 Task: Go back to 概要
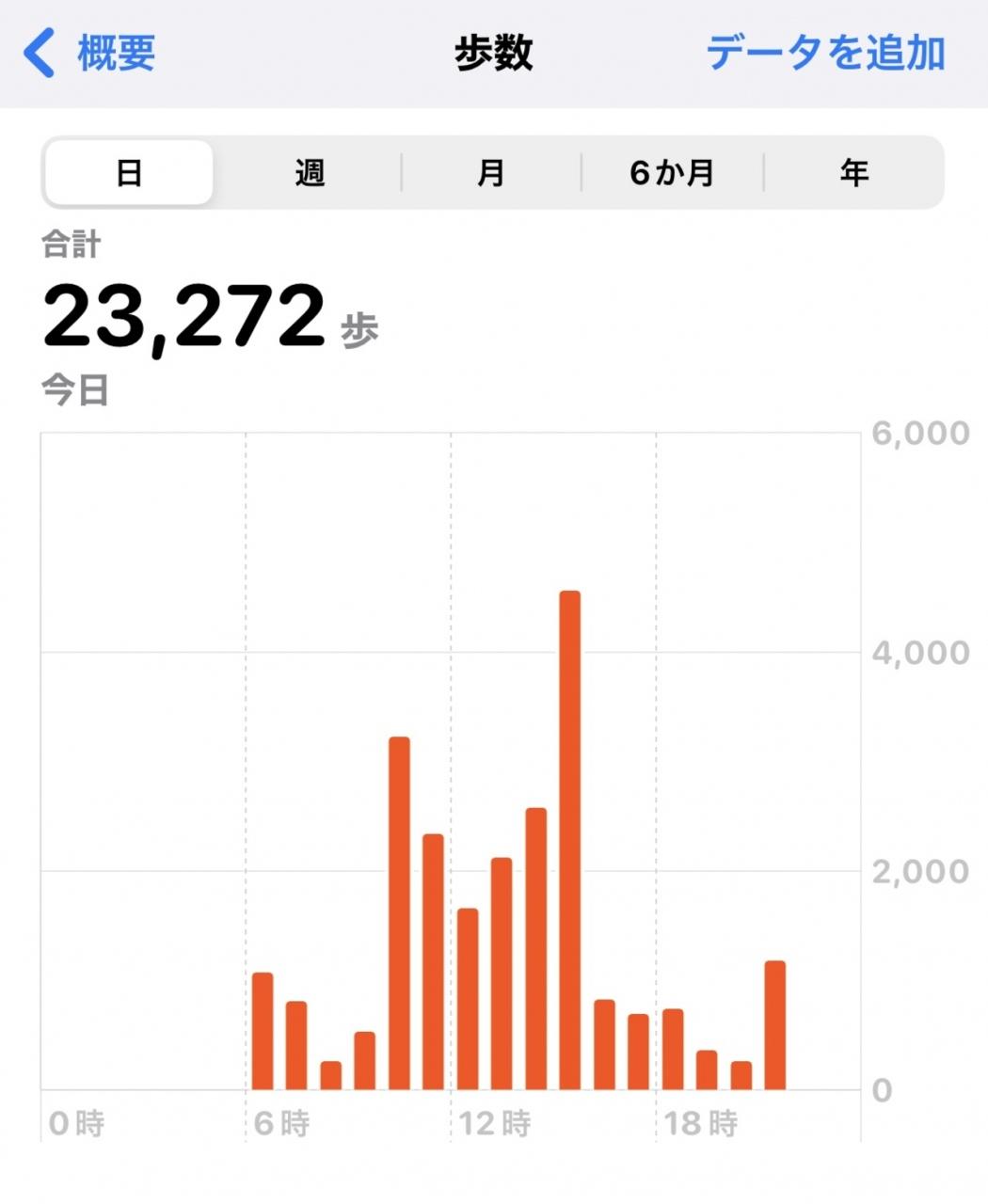(90, 52)
